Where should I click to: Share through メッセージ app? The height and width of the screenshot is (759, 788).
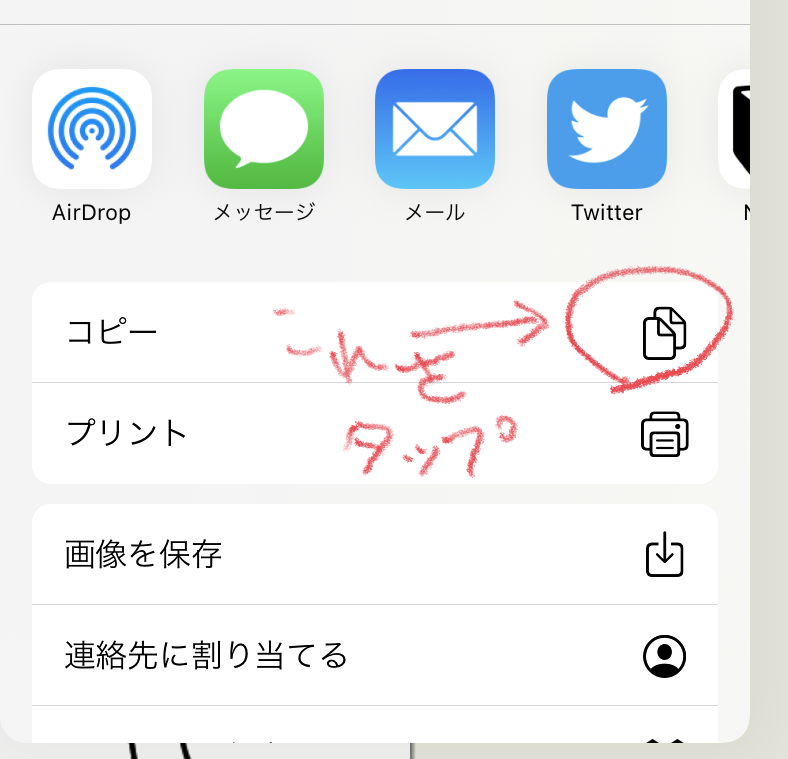[x=264, y=129]
